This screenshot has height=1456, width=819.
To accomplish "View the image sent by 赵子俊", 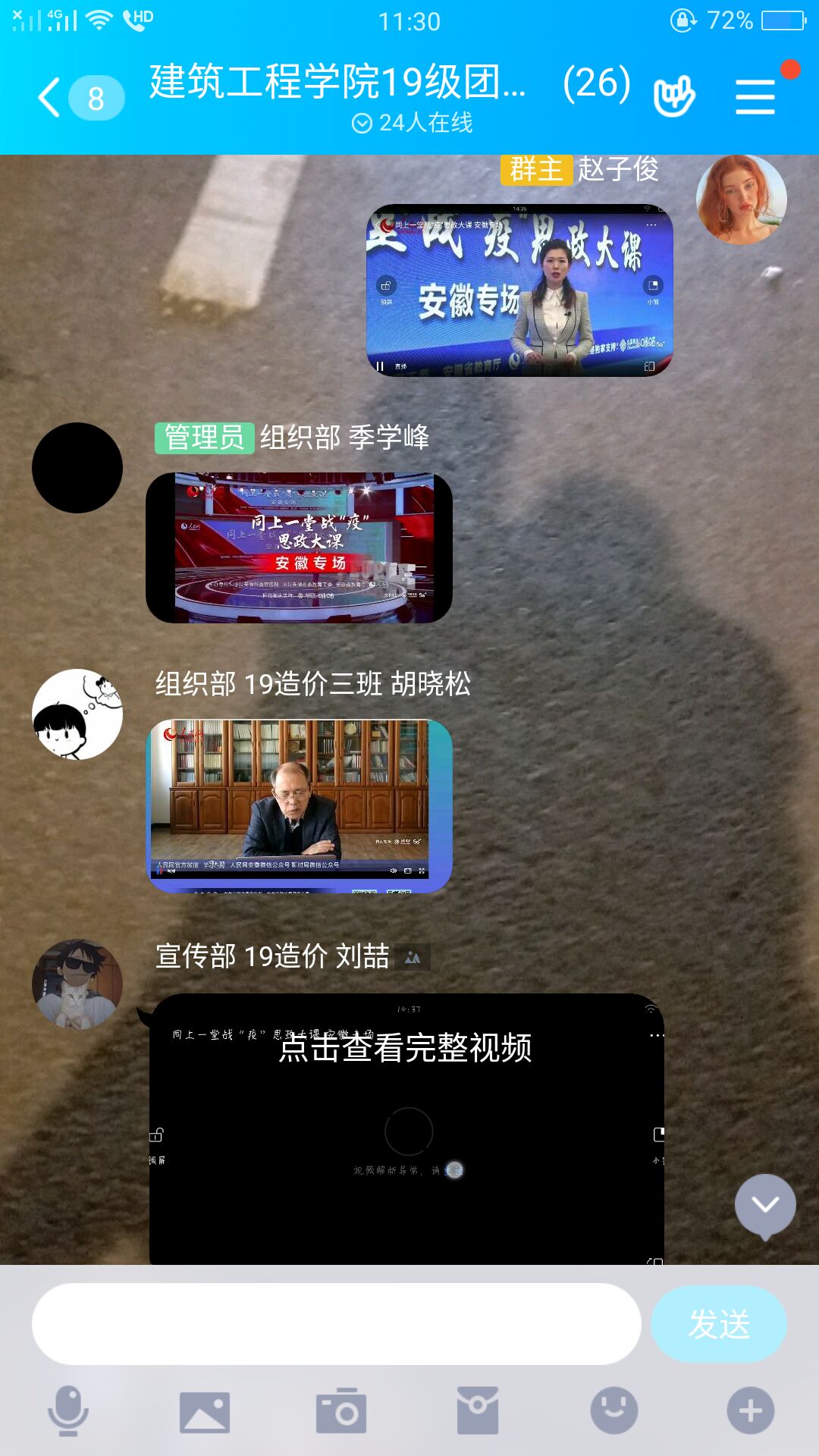I will click(519, 290).
